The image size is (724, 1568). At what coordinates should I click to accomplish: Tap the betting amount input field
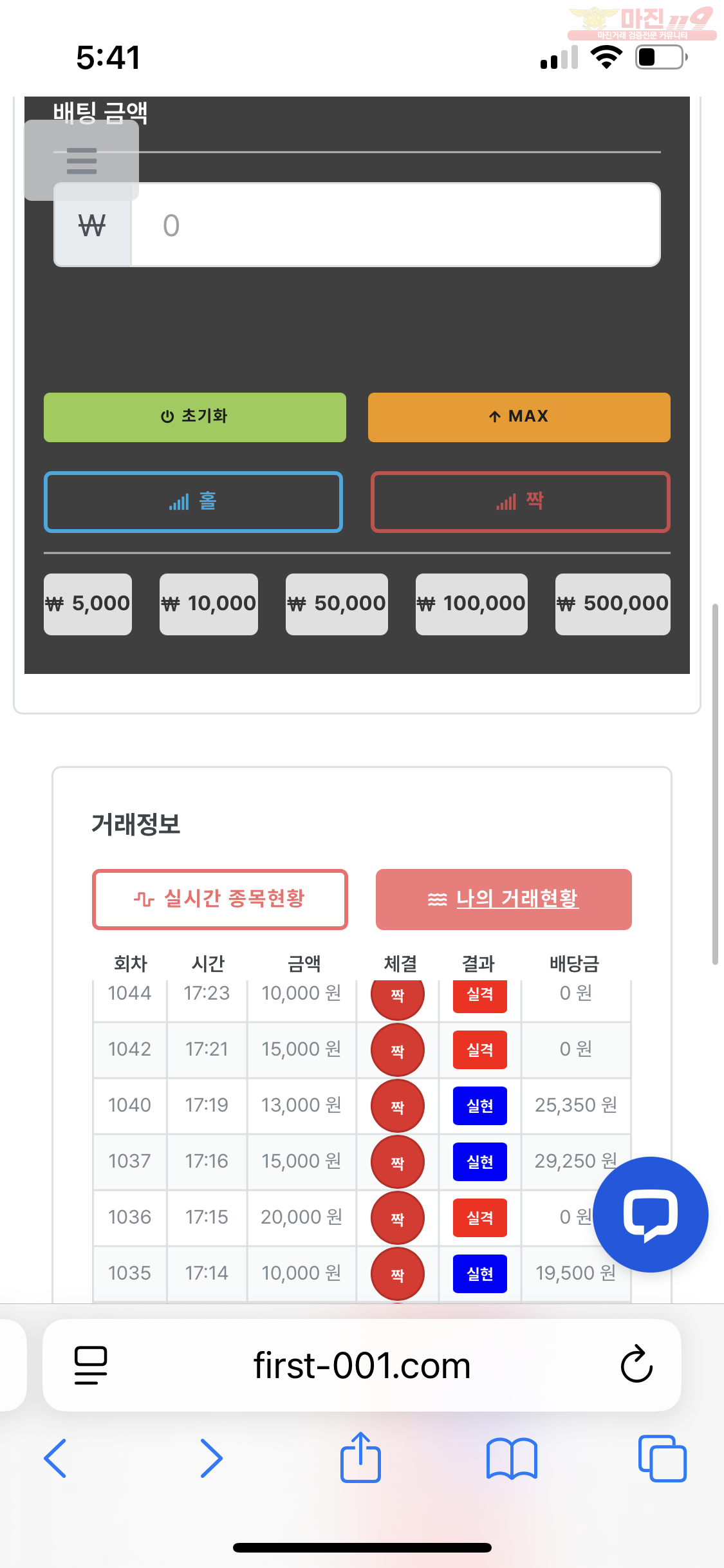pyautogui.click(x=396, y=225)
